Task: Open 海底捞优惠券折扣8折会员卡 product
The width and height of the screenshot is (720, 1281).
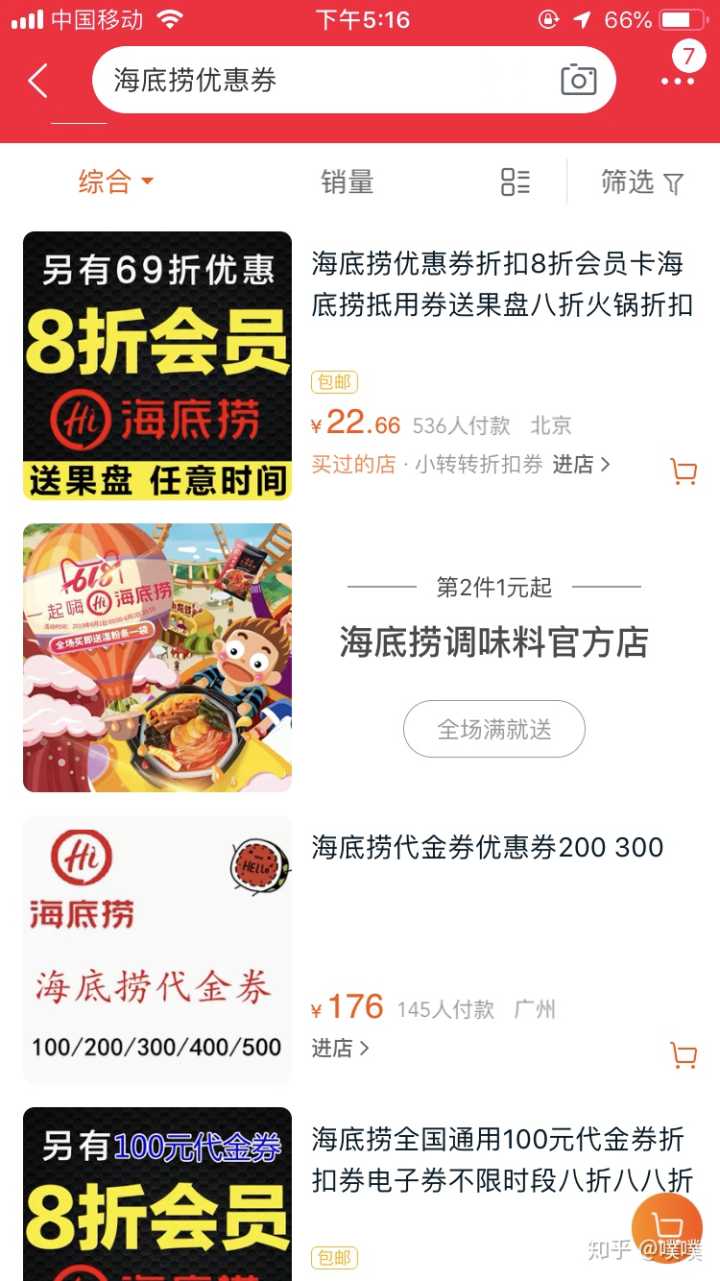Action: pyautogui.click(x=500, y=284)
